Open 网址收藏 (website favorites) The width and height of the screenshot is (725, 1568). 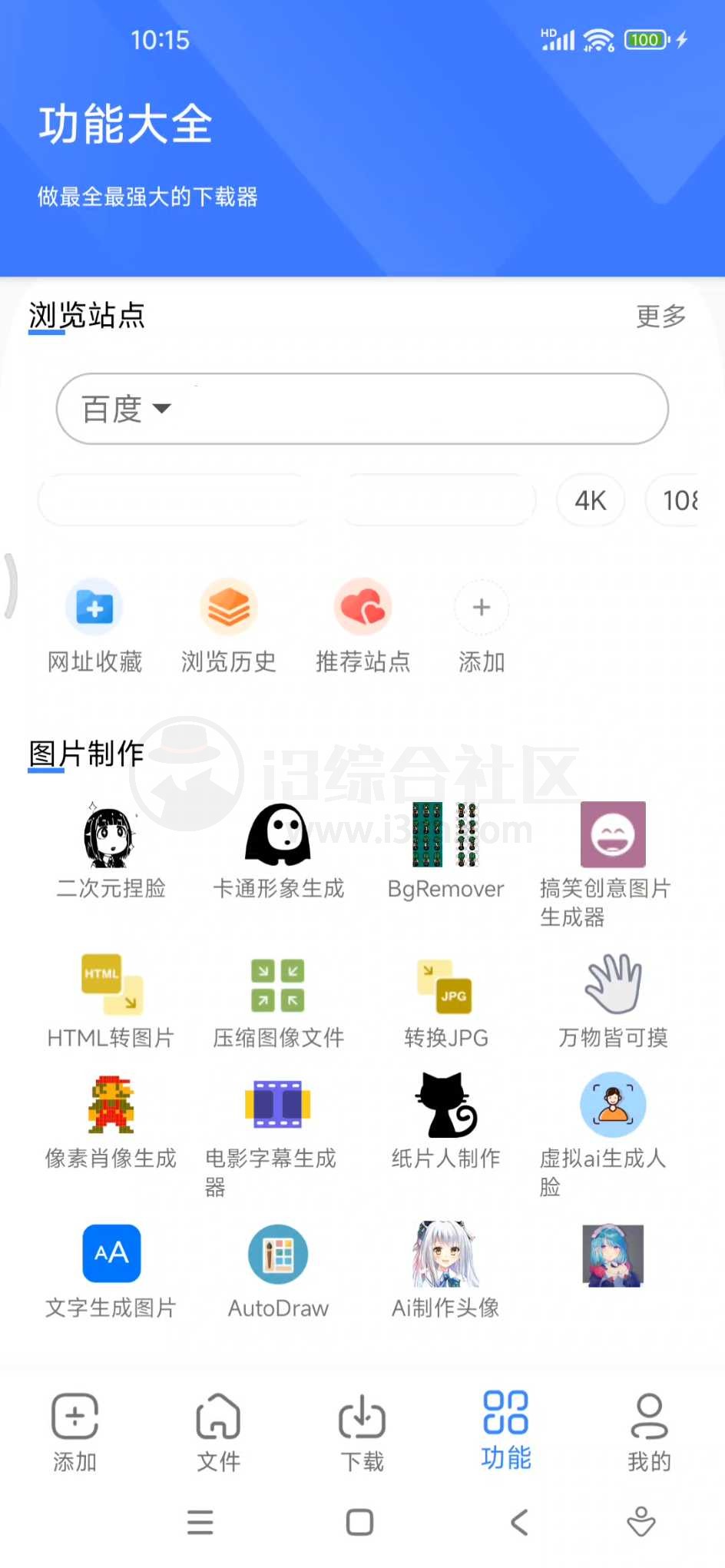click(x=93, y=626)
